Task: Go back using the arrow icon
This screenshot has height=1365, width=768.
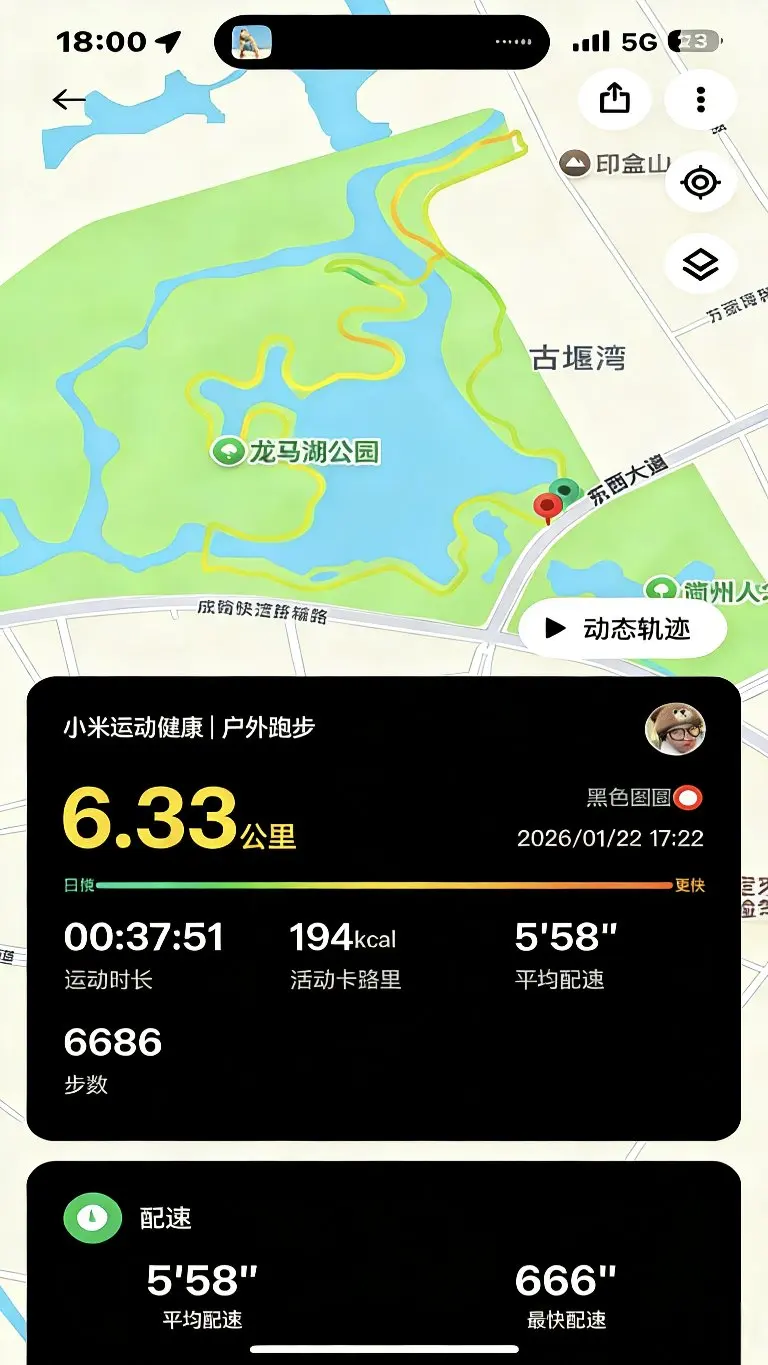Action: tap(69, 99)
